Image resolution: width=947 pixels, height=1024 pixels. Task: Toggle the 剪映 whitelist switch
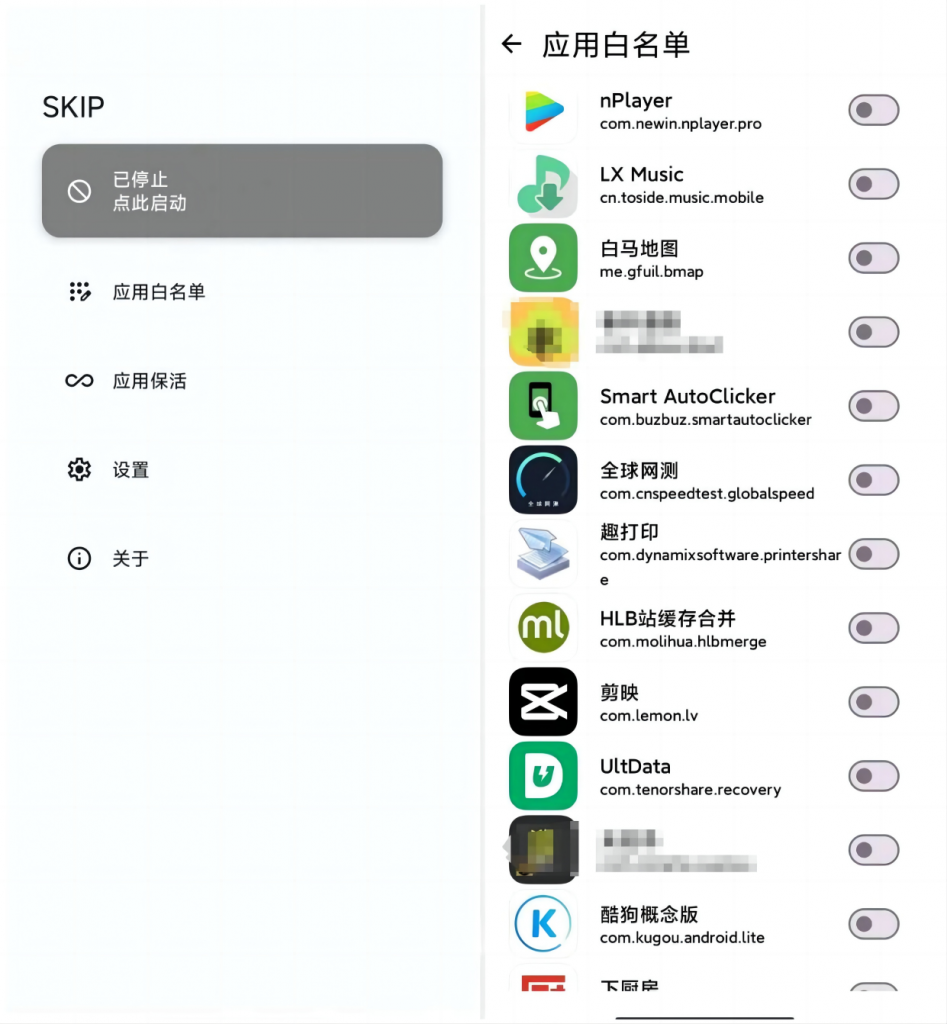click(873, 702)
